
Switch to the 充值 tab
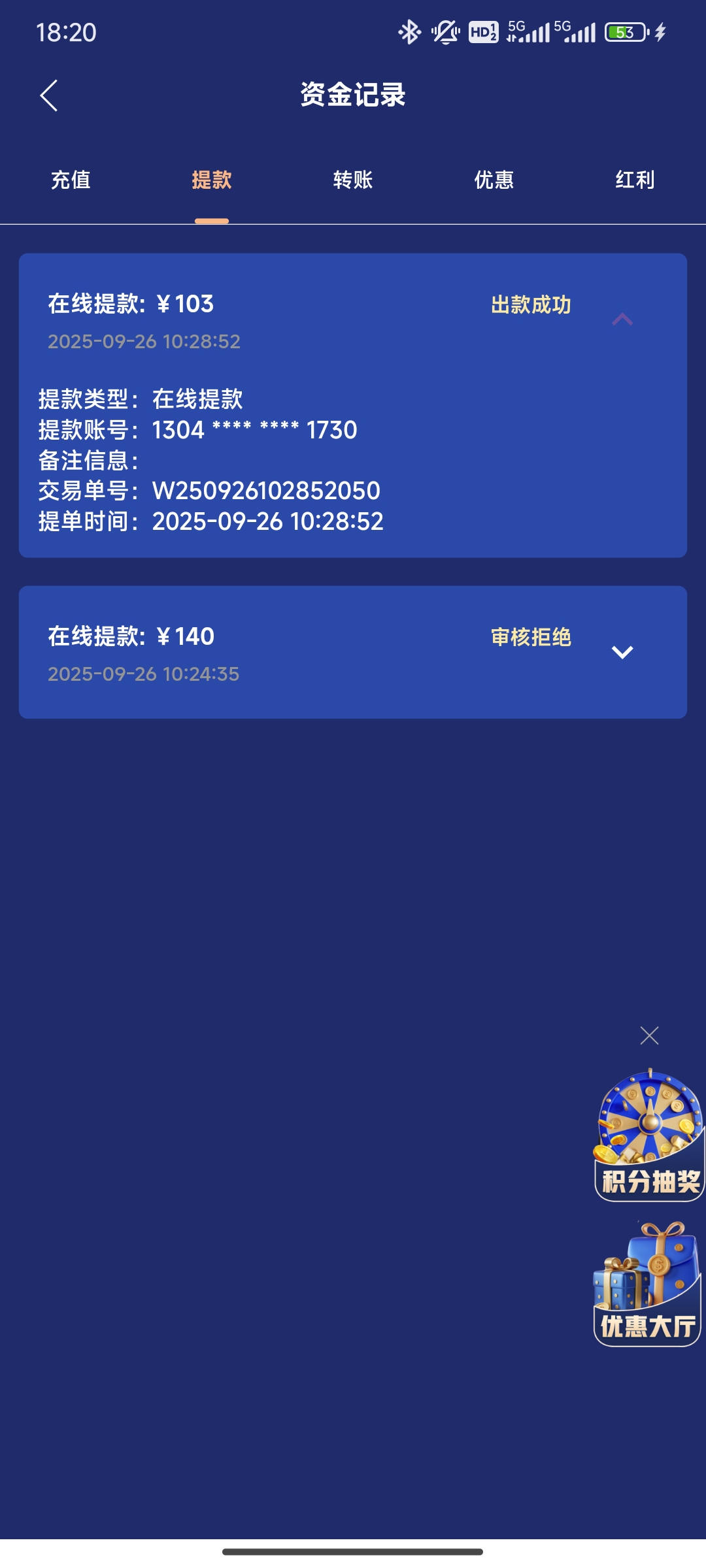click(71, 180)
